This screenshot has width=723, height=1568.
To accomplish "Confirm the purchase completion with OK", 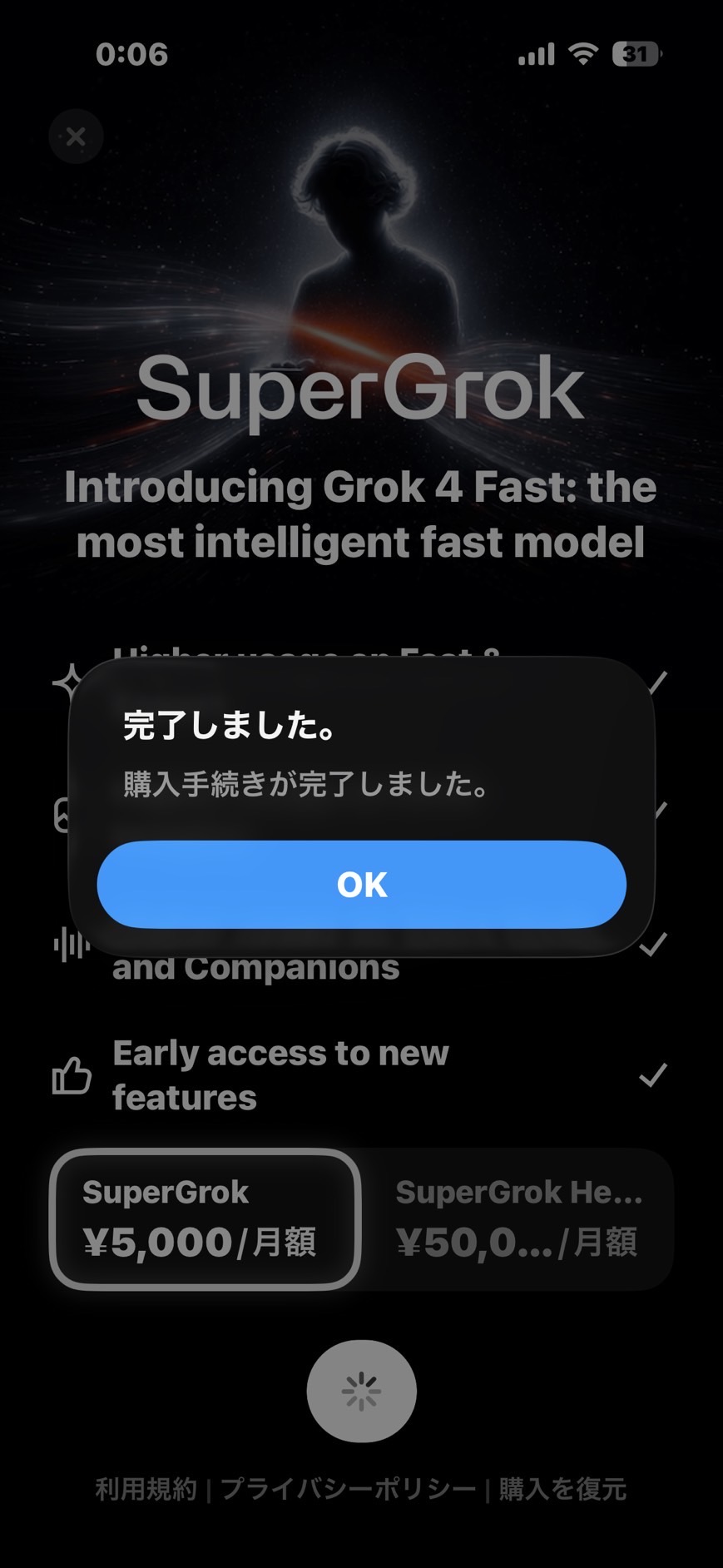I will click(361, 884).
